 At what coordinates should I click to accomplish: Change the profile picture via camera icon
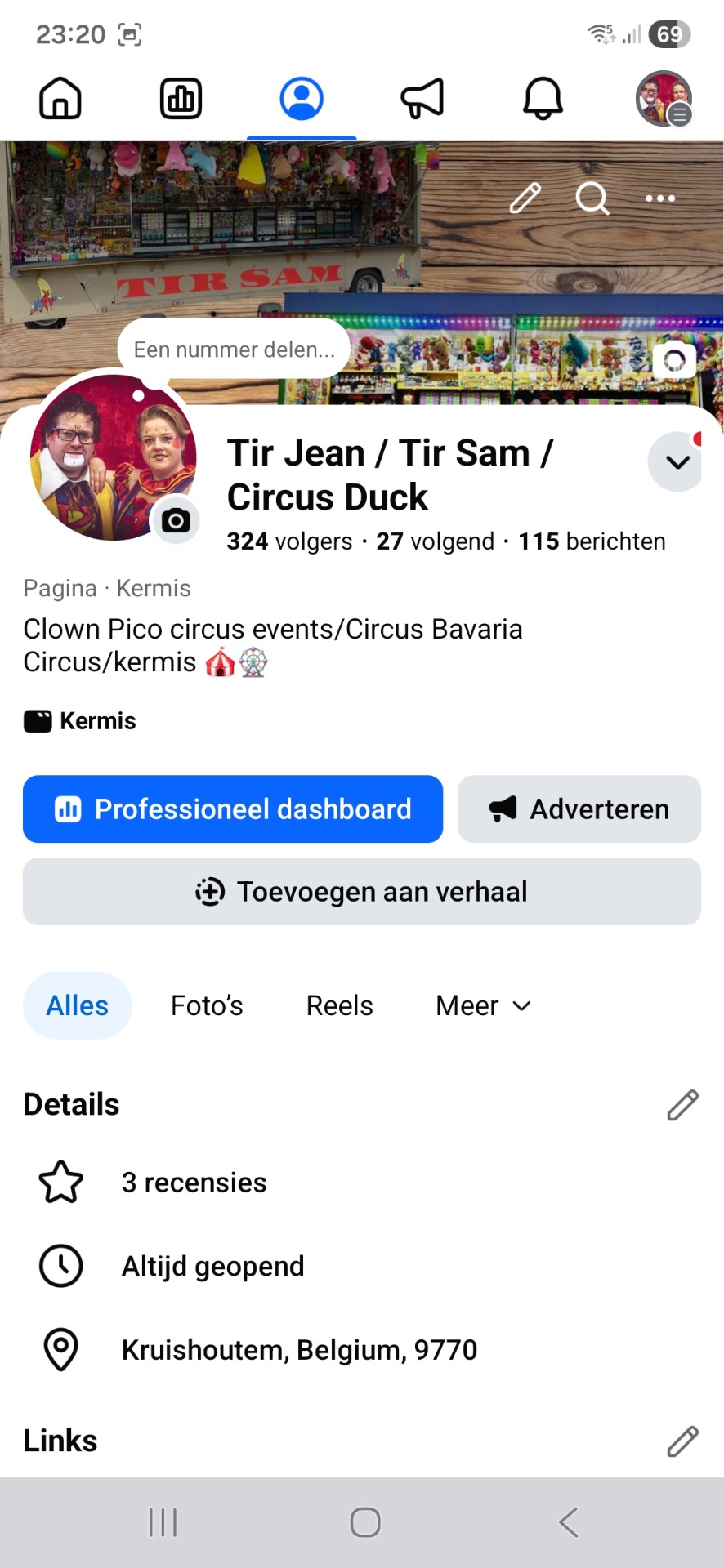[x=176, y=520]
